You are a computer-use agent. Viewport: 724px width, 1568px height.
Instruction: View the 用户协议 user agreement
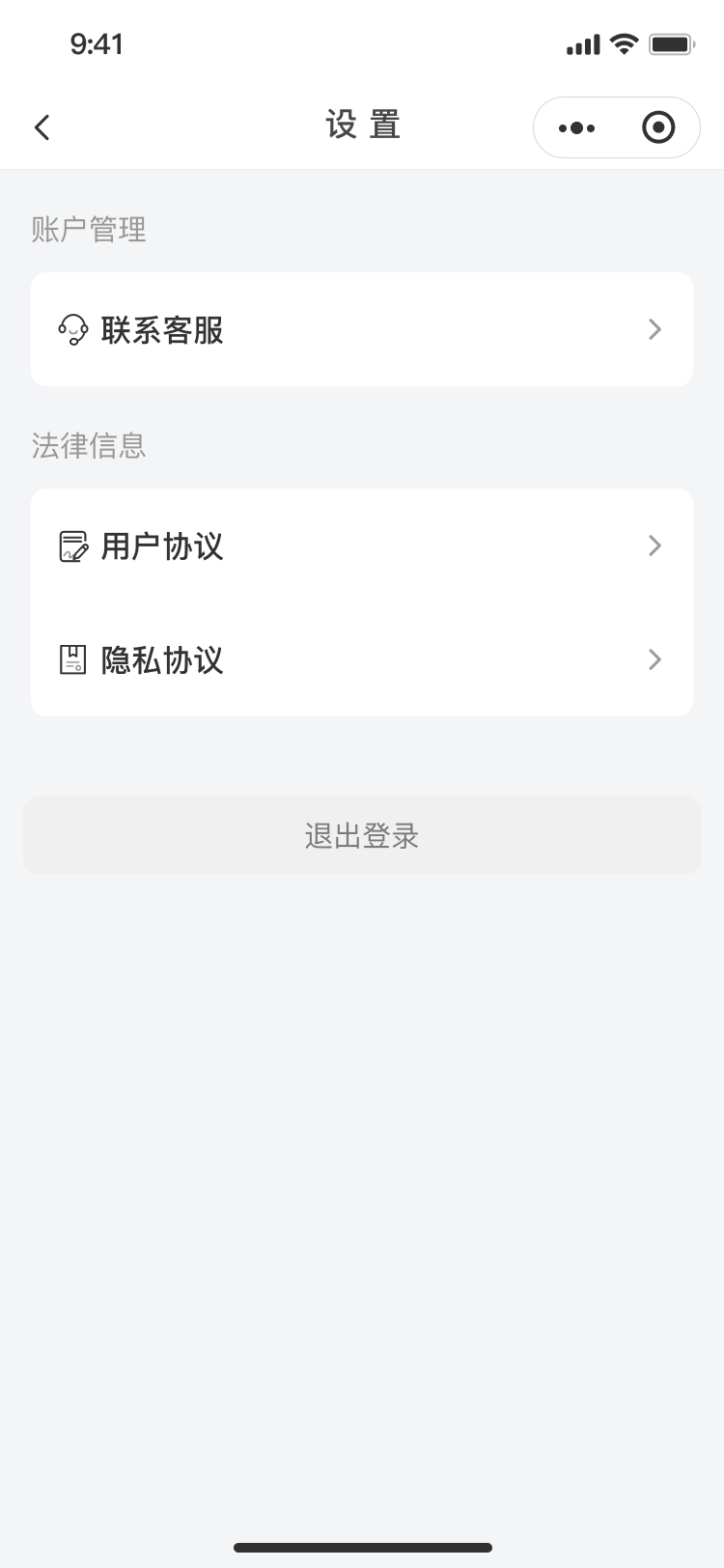(361, 546)
